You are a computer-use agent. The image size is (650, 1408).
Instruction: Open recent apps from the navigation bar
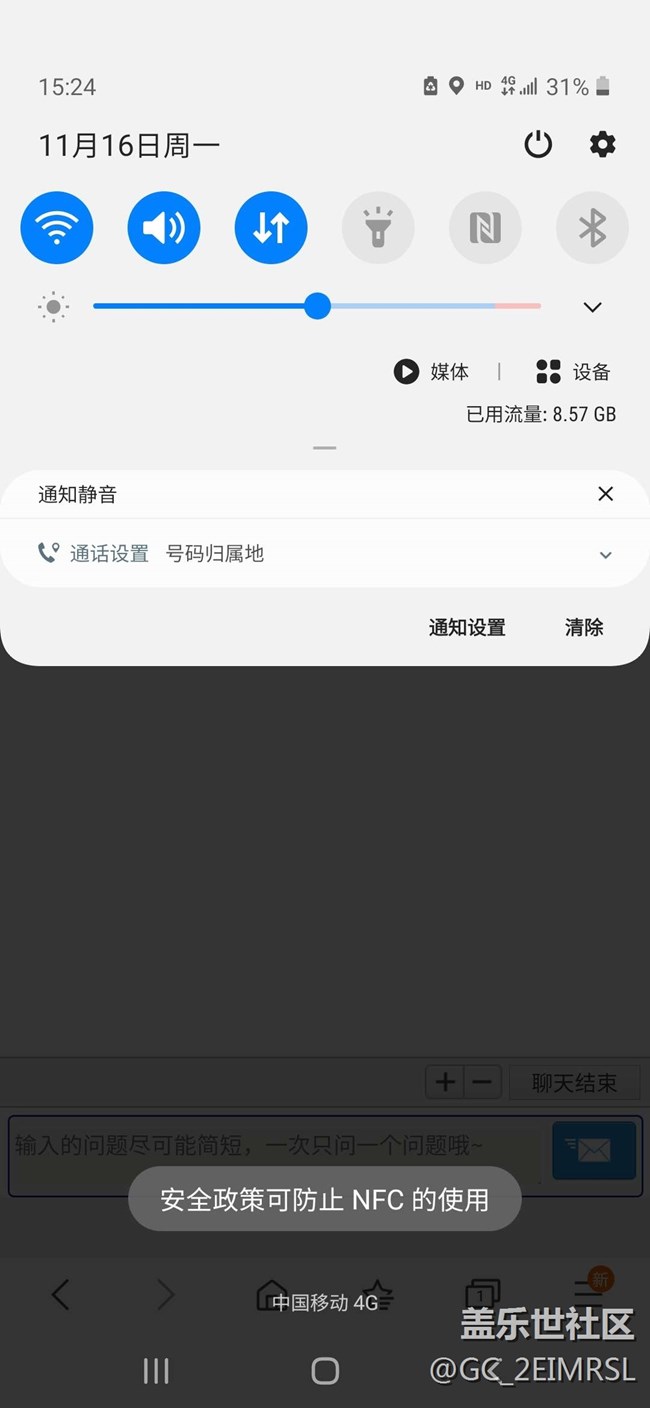(x=156, y=1371)
